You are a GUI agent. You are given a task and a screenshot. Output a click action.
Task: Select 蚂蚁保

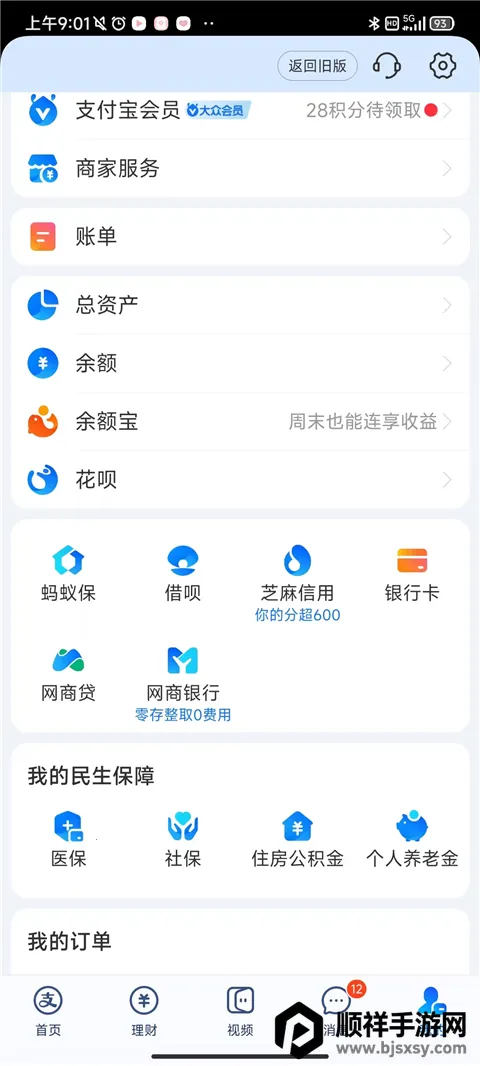68,574
